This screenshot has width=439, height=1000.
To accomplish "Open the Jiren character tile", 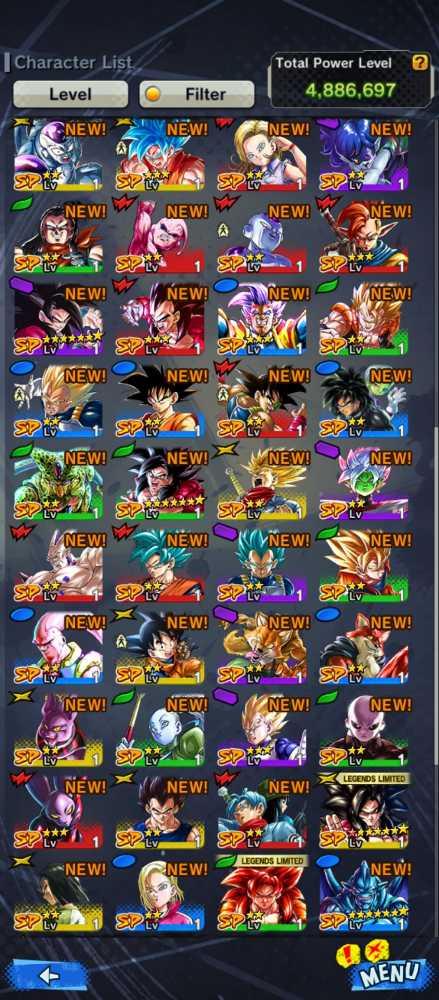I will (364, 730).
